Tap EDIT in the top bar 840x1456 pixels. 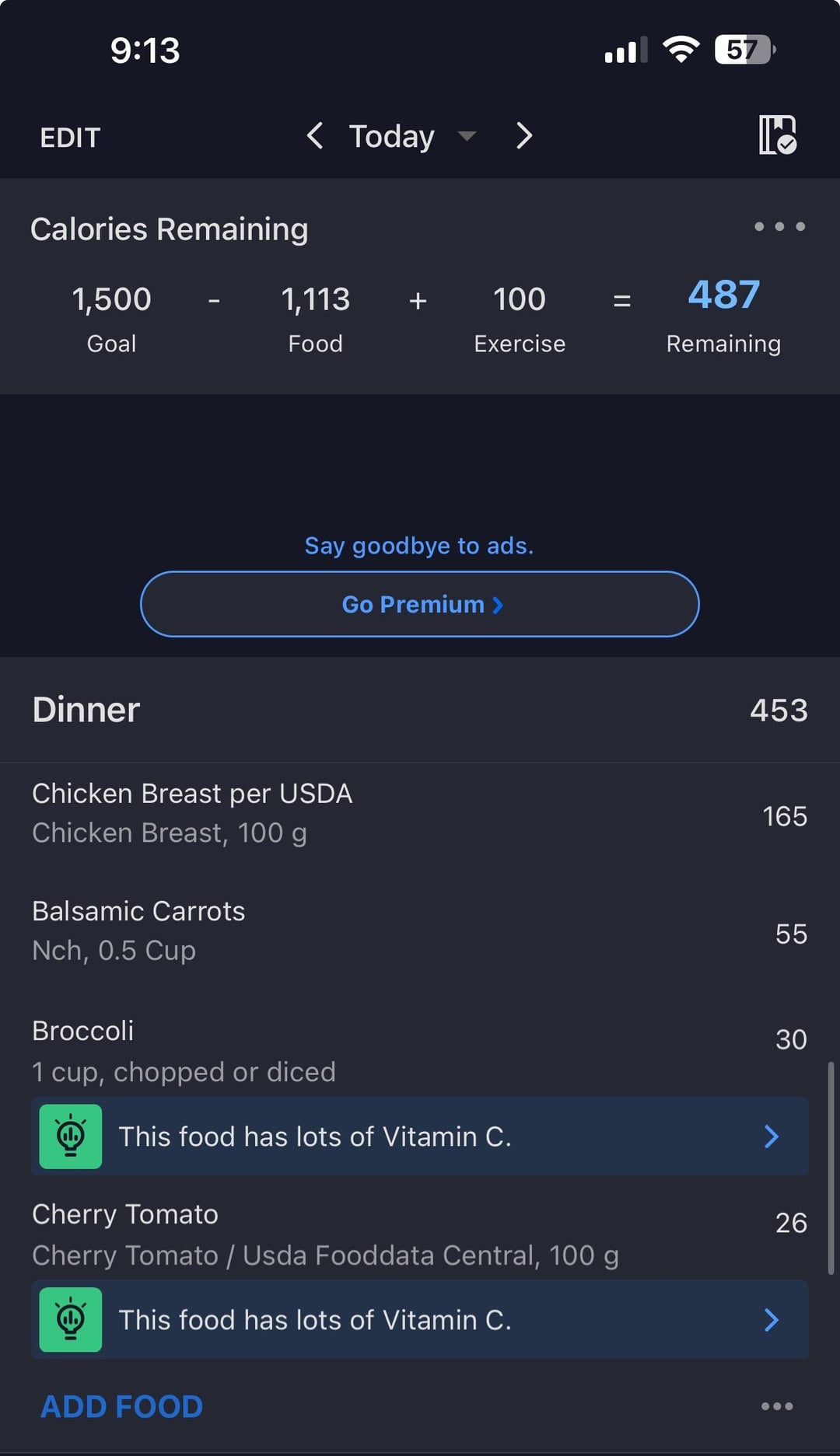click(x=70, y=138)
